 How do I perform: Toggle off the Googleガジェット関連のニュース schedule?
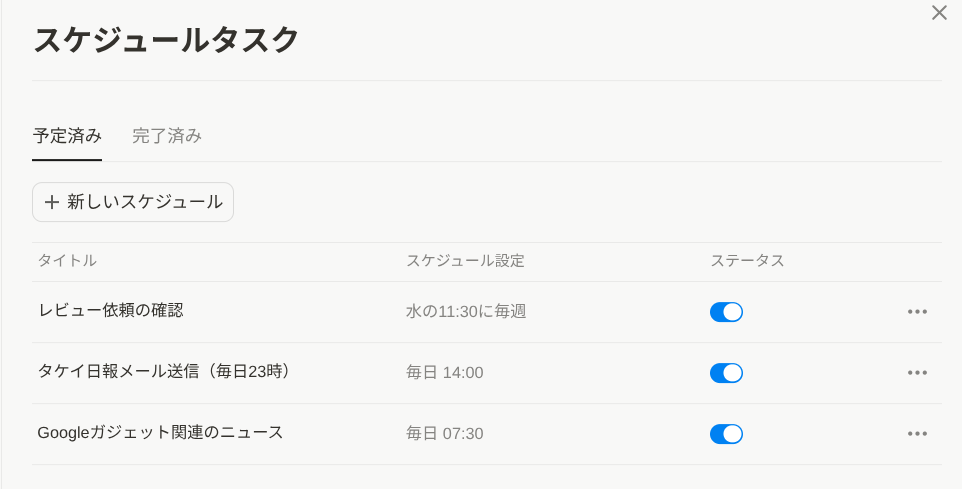(726, 434)
